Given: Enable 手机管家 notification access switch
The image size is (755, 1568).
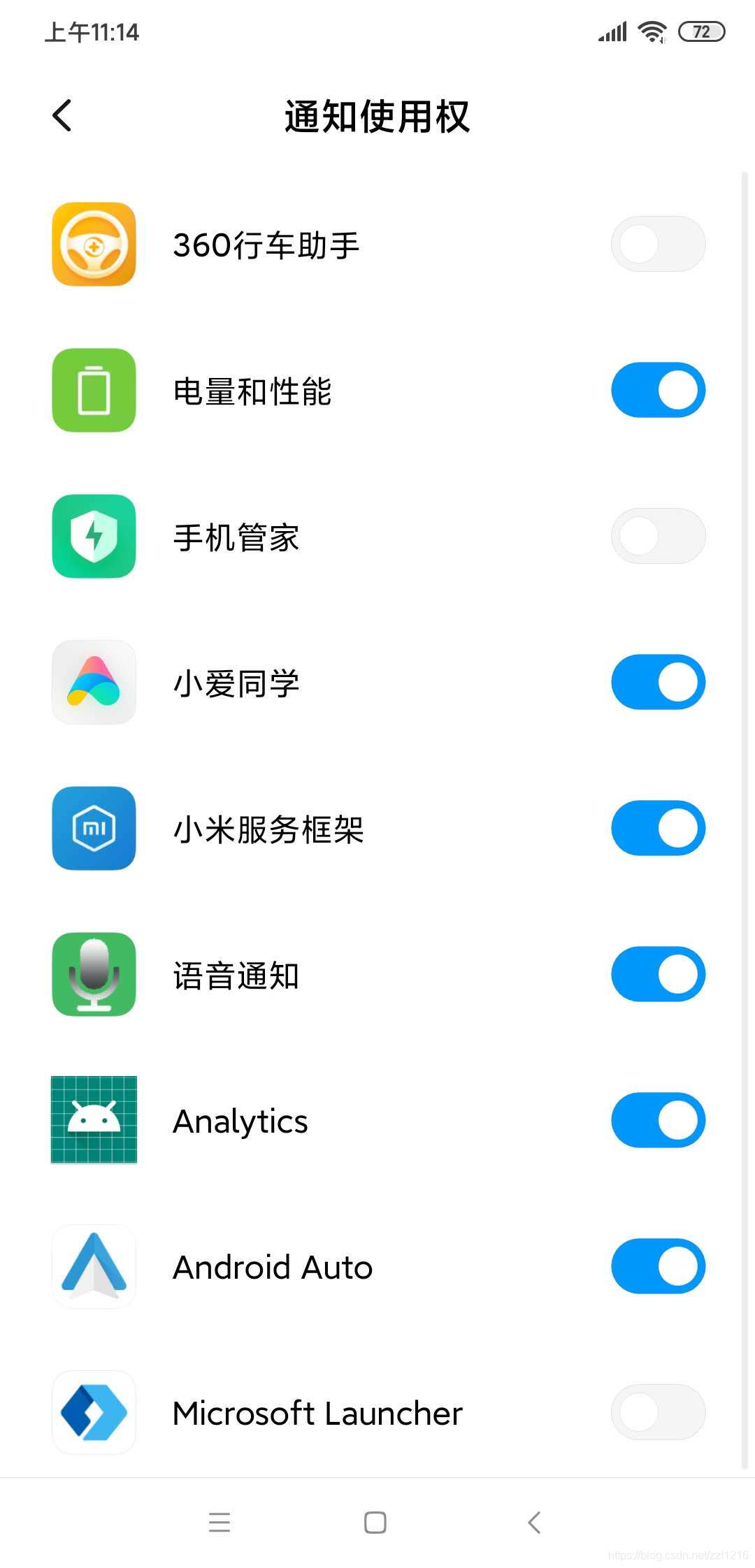Looking at the screenshot, I should (658, 536).
